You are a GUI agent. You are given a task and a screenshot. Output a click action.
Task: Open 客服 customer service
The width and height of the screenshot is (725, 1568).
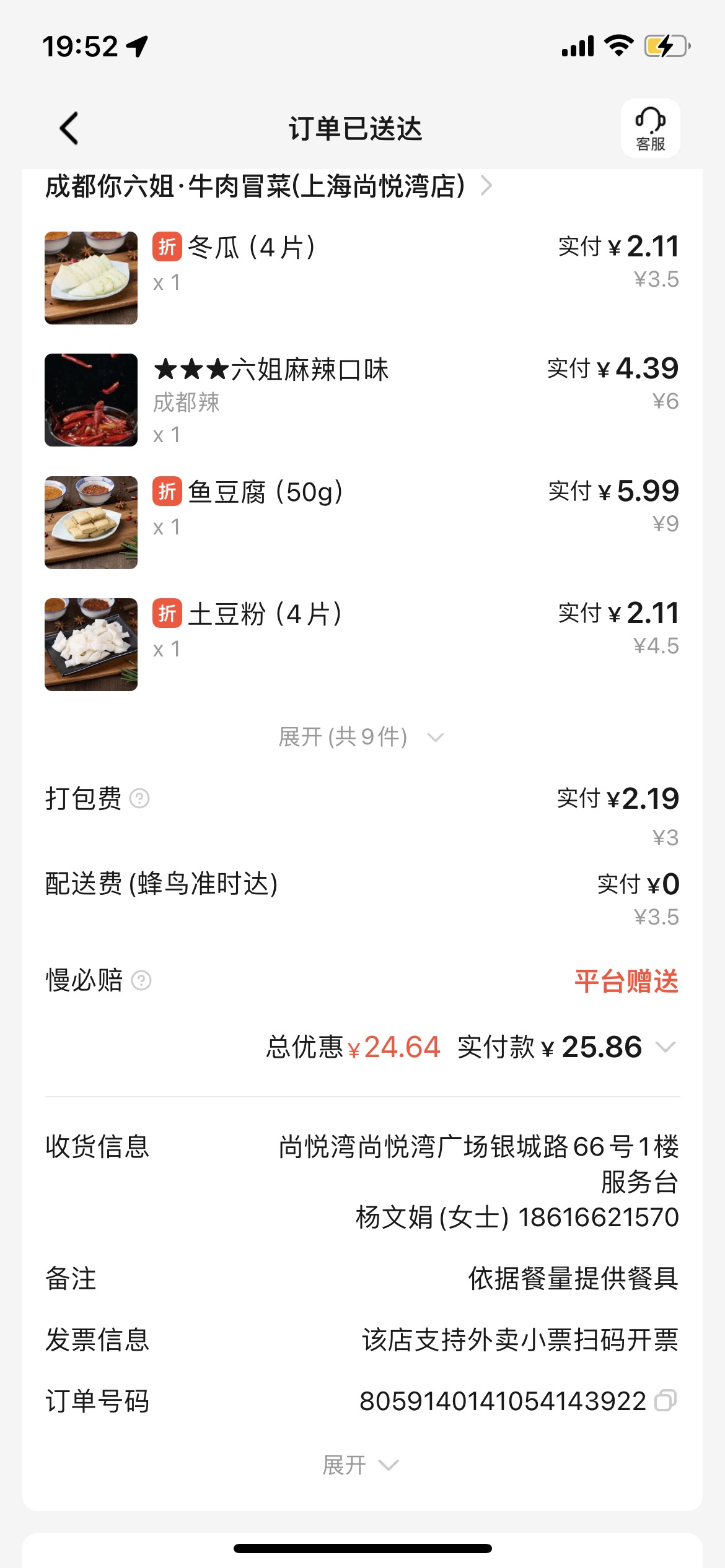tap(651, 128)
